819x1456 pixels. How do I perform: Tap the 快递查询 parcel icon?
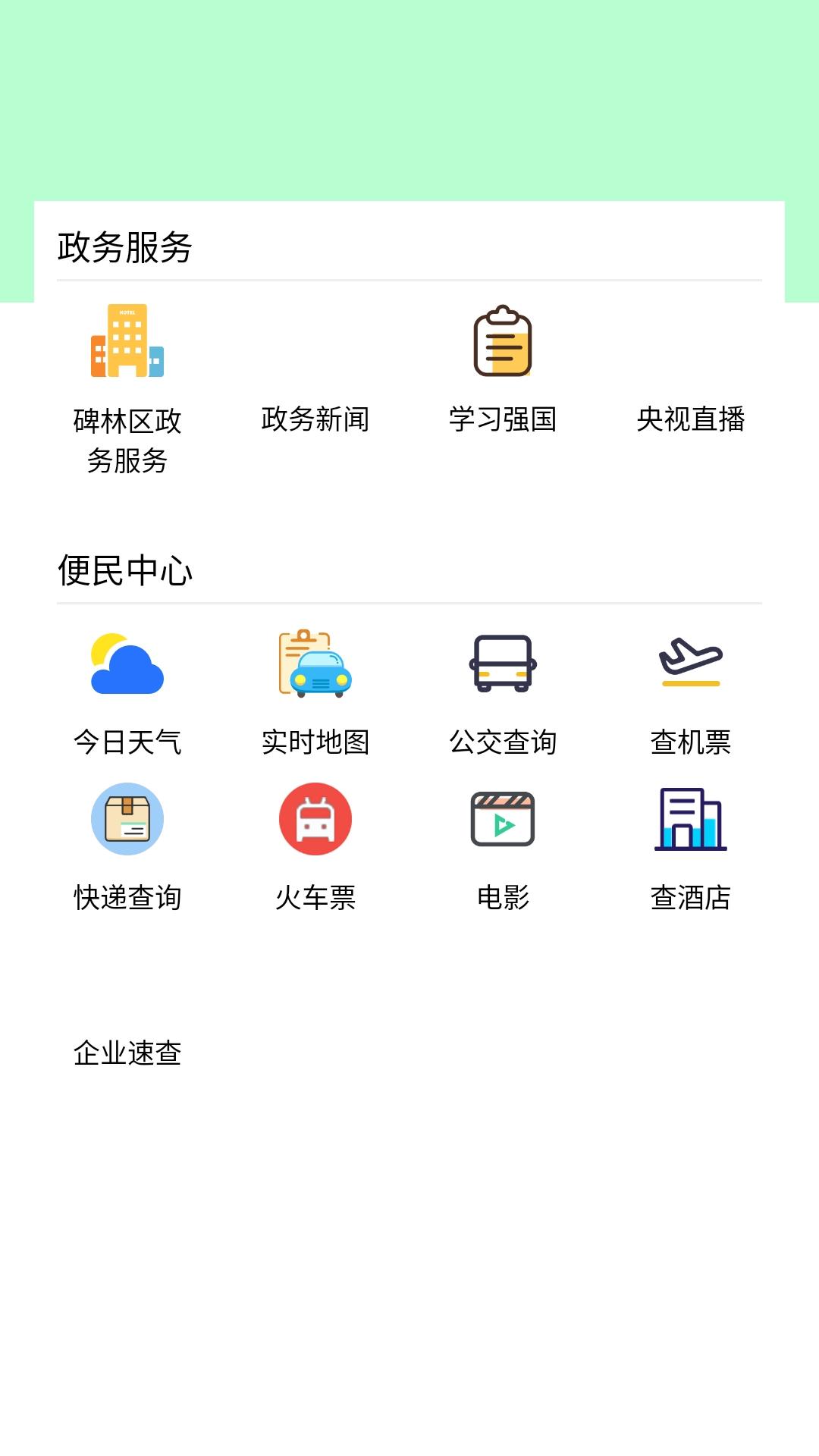(127, 819)
